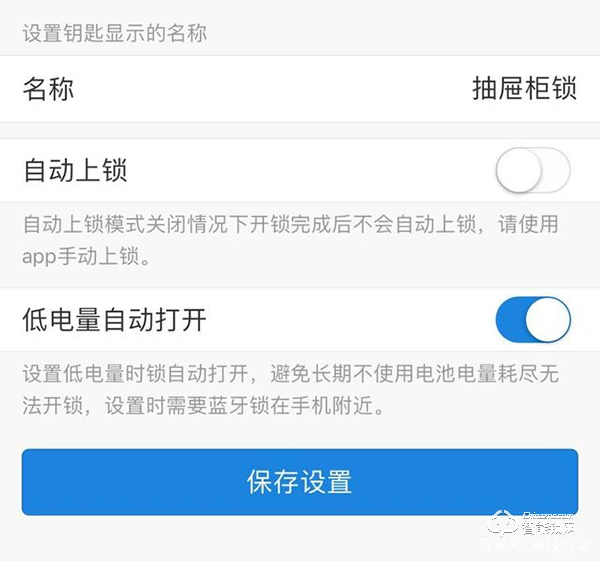This screenshot has width=600, height=561.
Task: Disable the 低电量自动打开 switch
Action: [532, 320]
